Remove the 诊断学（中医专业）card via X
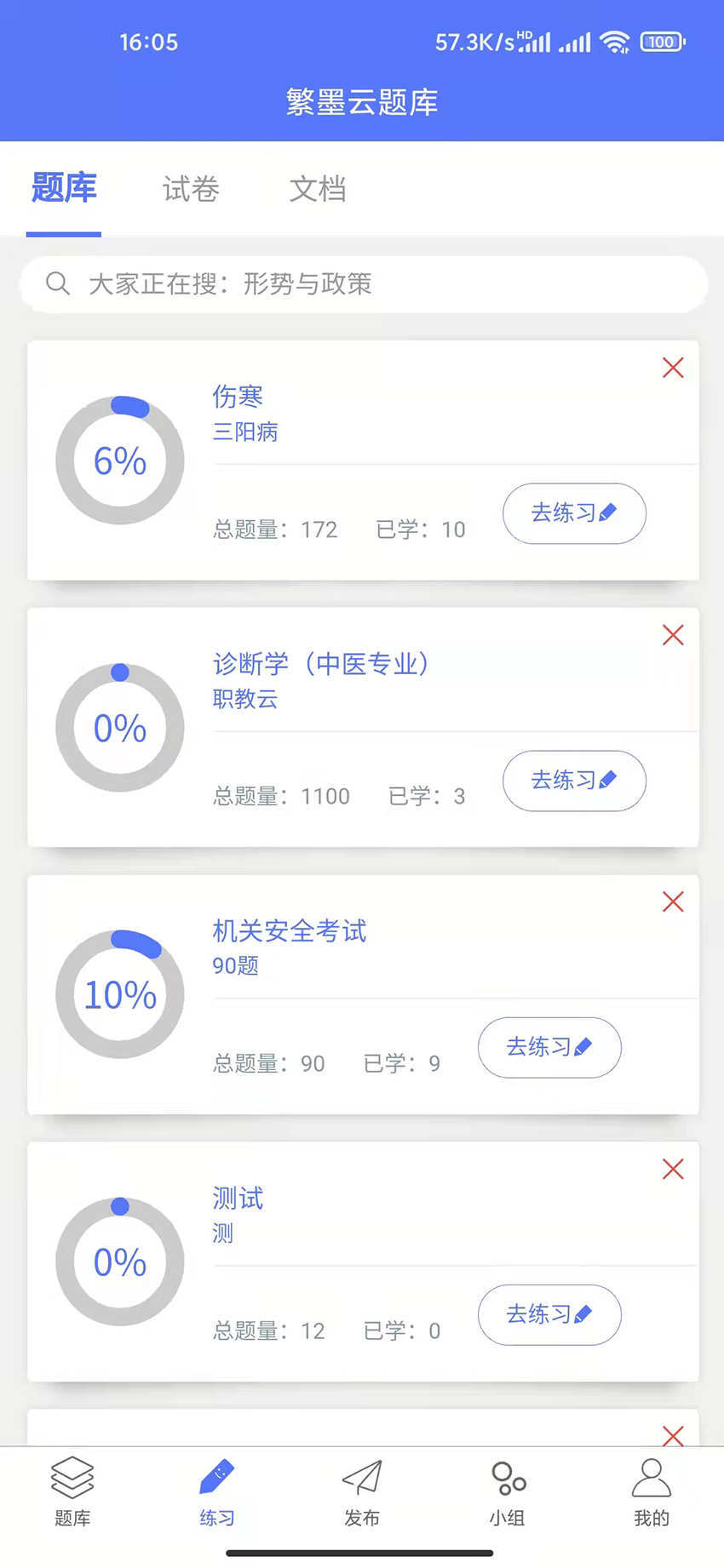 point(672,635)
